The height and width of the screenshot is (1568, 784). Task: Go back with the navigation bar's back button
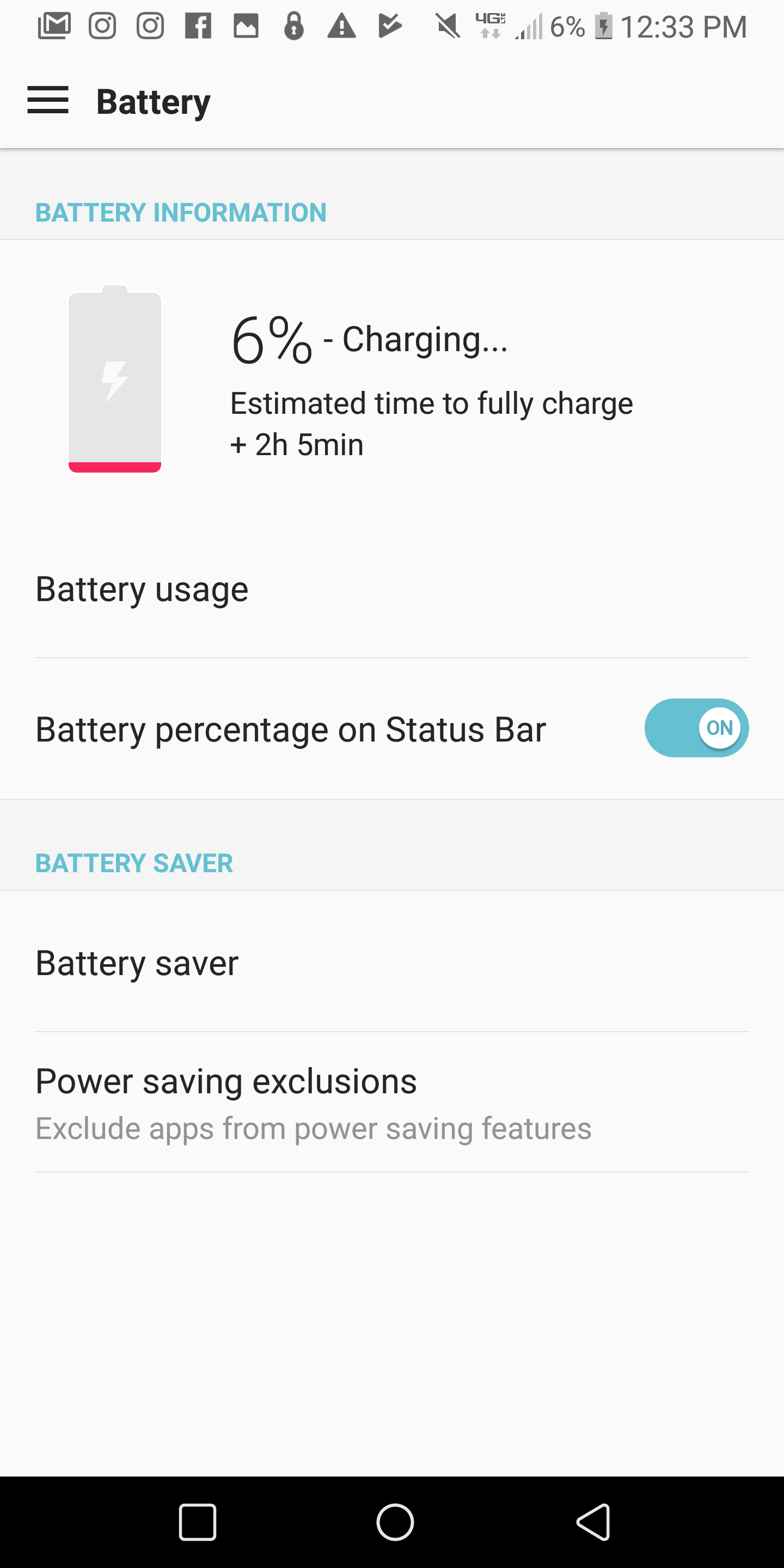click(x=593, y=1522)
